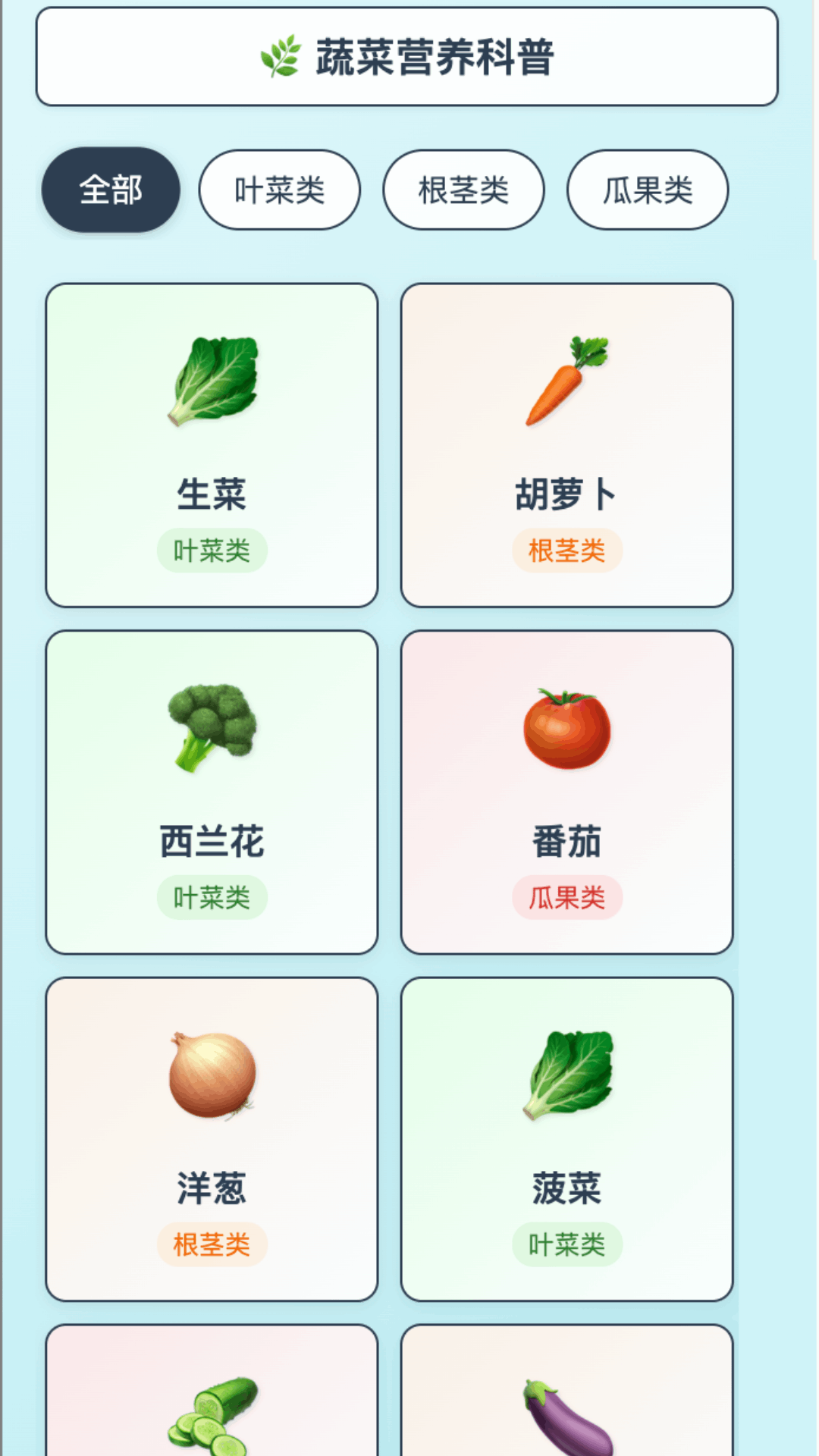
Task: Click the 叶菜类 tag under 菠菜
Action: [x=566, y=1242]
